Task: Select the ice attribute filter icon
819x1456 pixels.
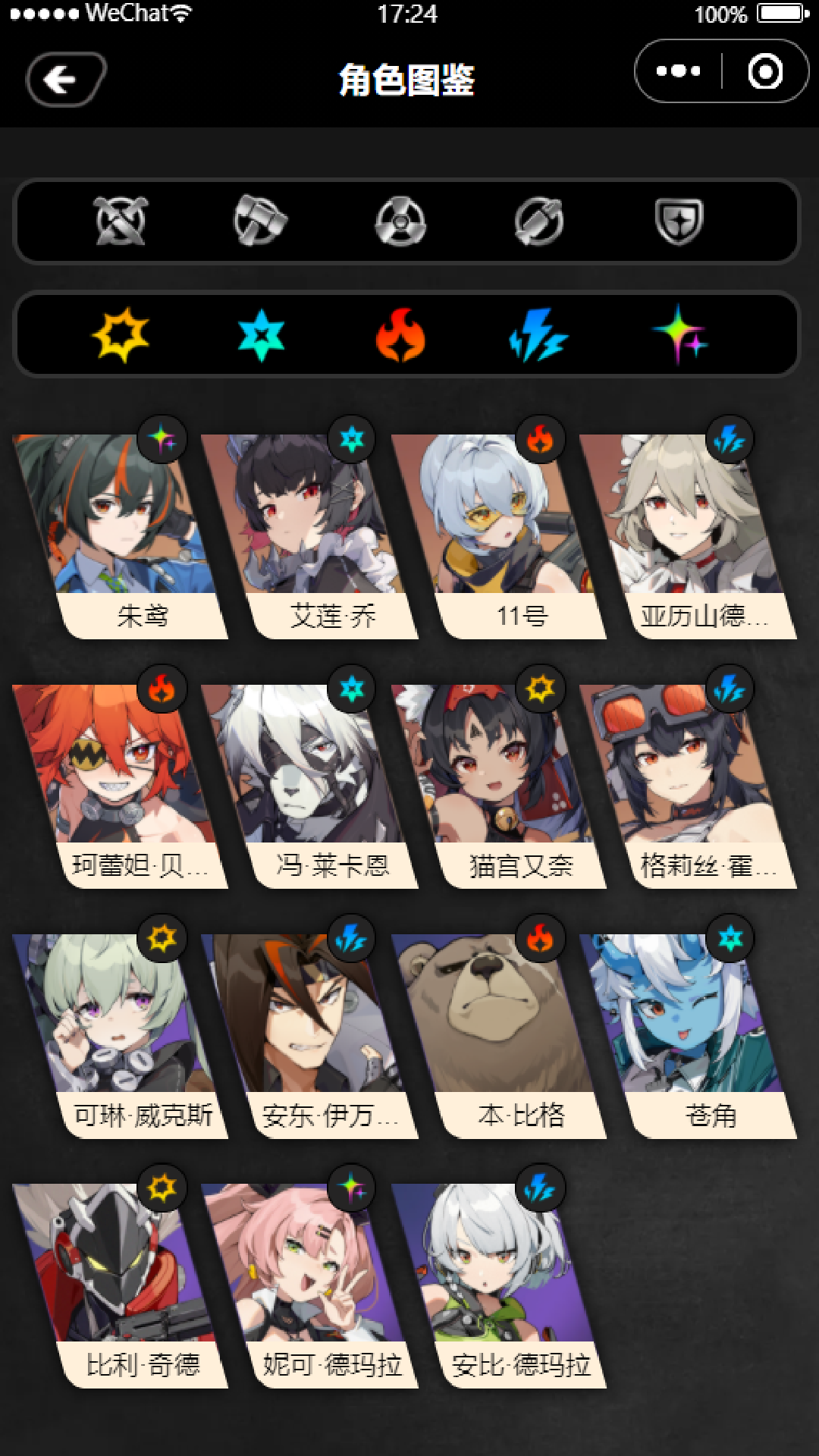Action: tap(262, 334)
